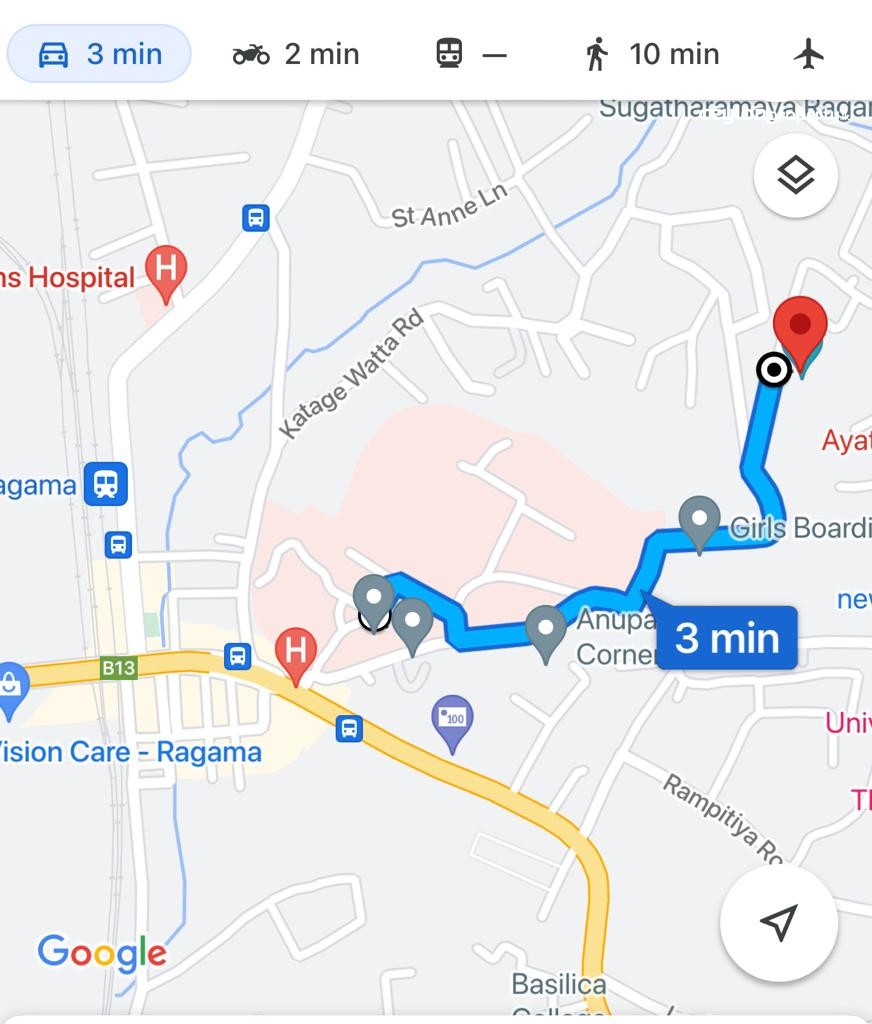
Task: Switch to public transit mode
Action: [471, 54]
